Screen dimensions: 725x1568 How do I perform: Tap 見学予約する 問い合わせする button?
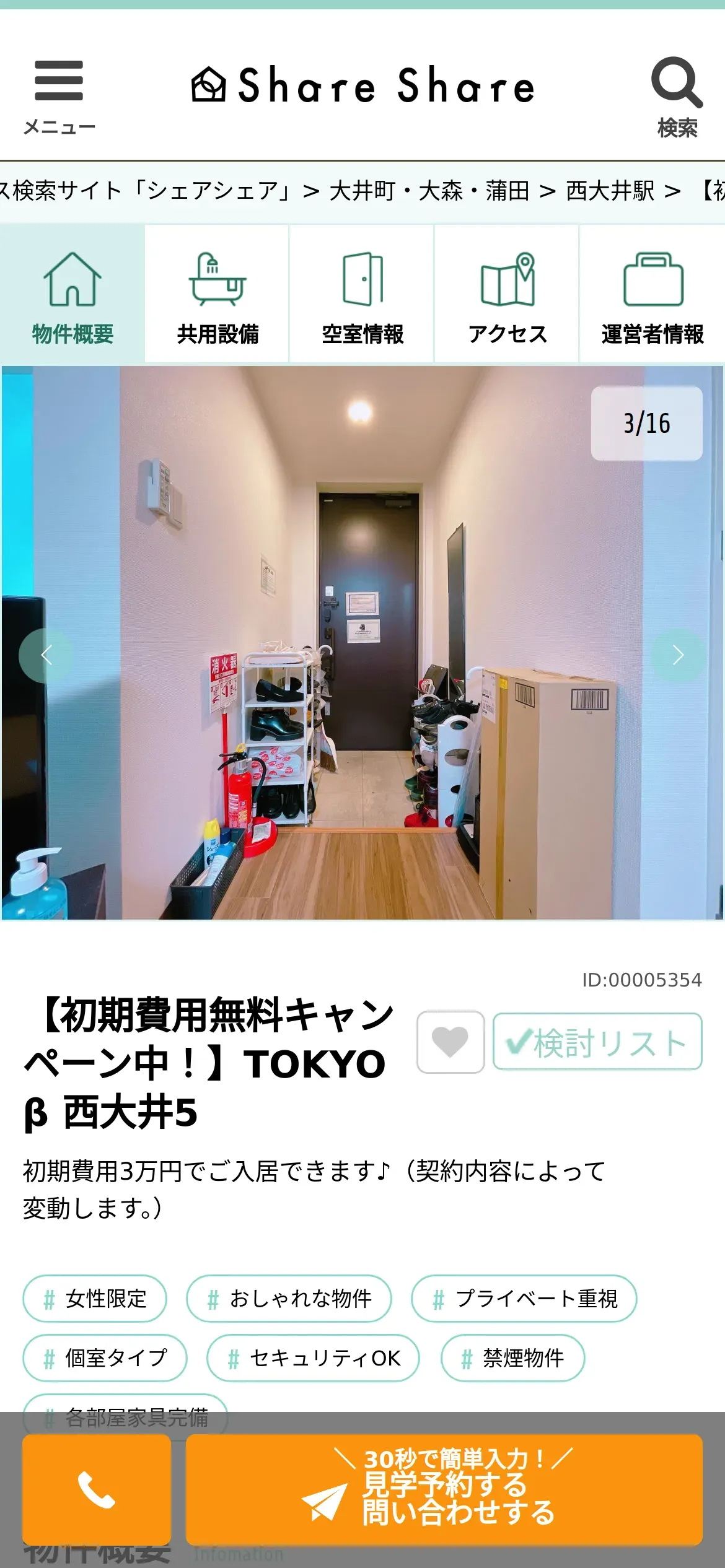tap(444, 1490)
